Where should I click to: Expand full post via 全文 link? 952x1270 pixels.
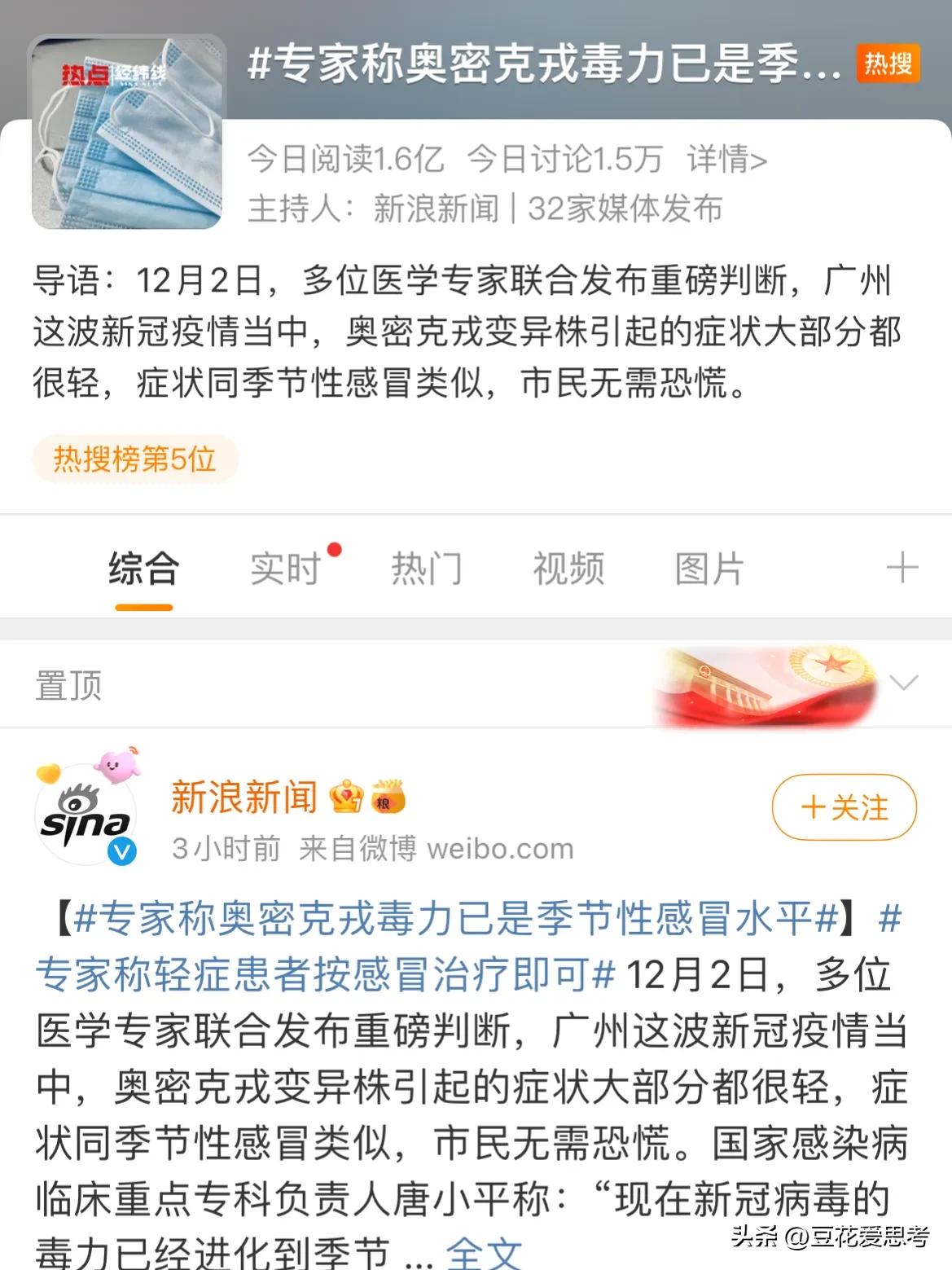point(484,1251)
